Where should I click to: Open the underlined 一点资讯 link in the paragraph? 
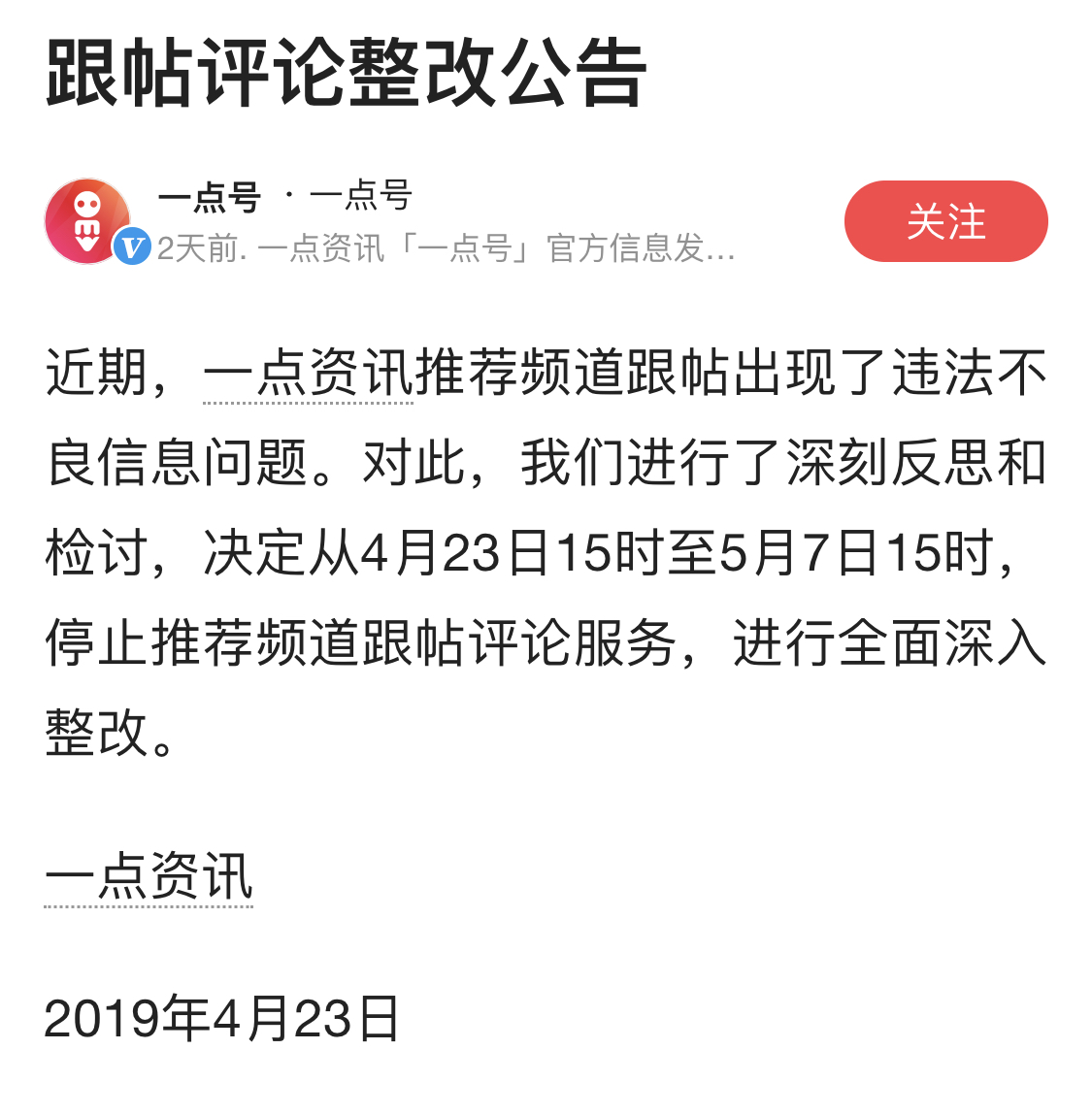[308, 374]
